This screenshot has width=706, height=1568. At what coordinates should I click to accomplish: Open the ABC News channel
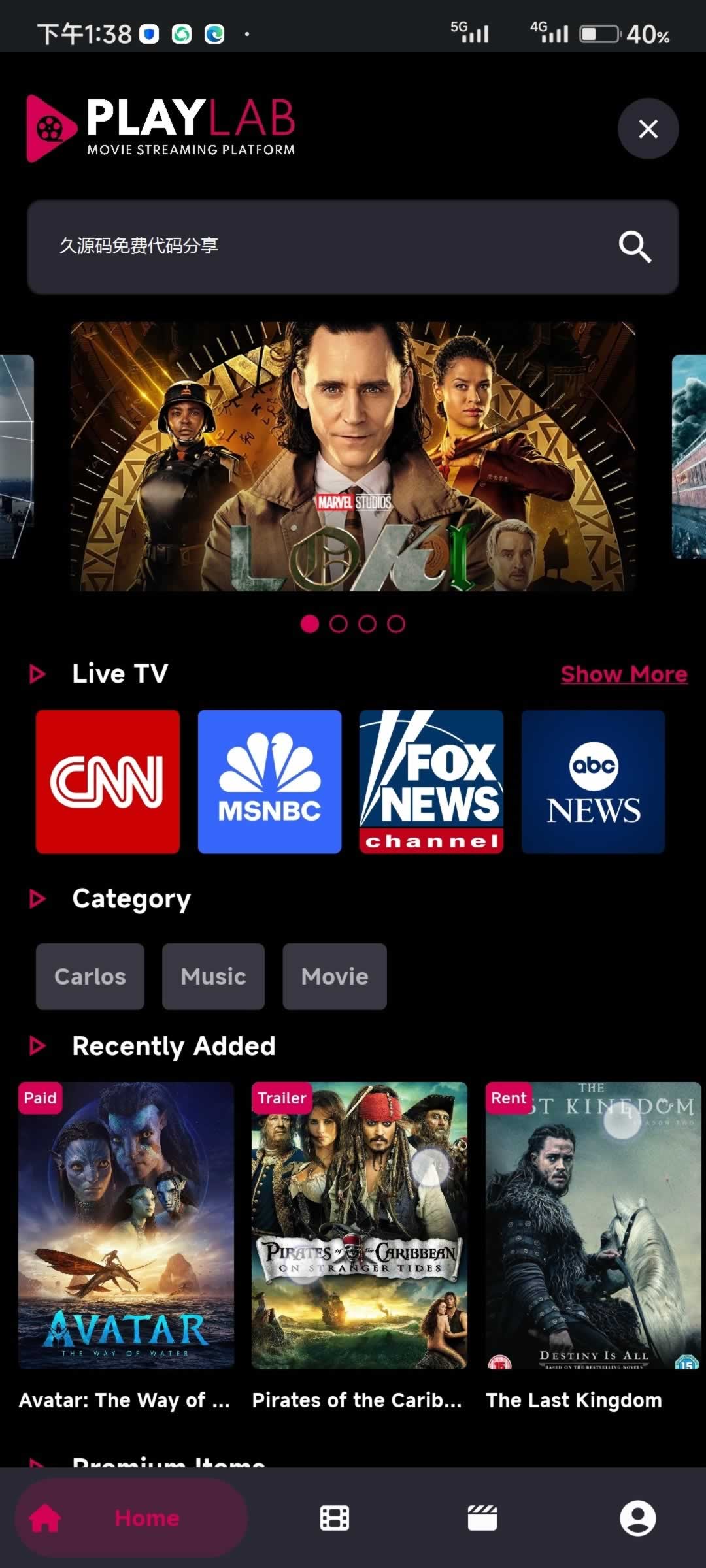tap(593, 781)
